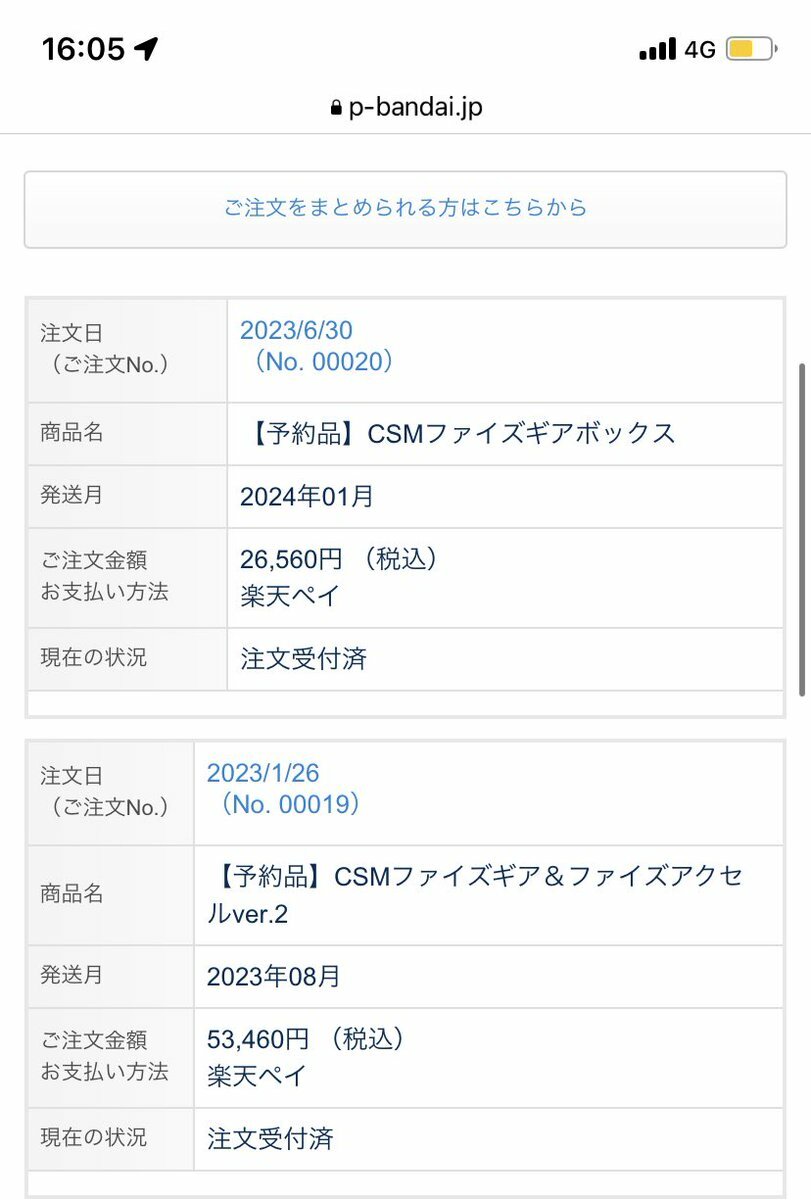This screenshot has height=1200, width=811.
Task: Tap the ご注文をまとめられる方はこちらから button
Action: tap(405, 208)
